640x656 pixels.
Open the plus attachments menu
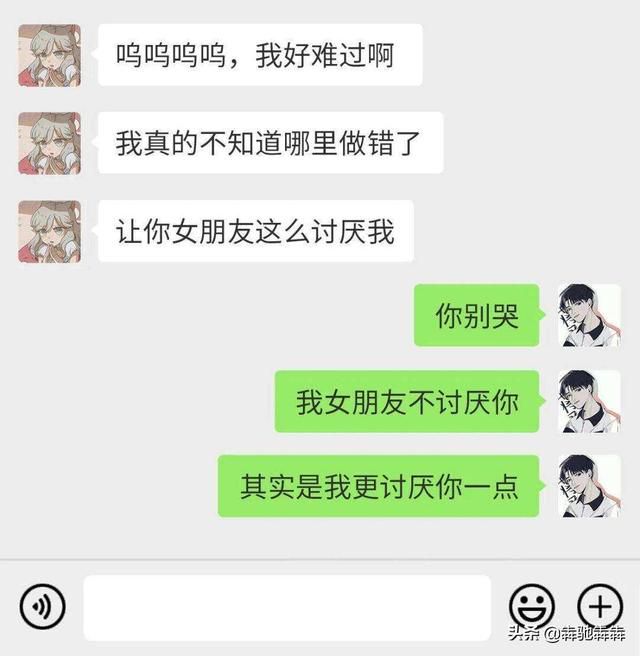point(600,605)
